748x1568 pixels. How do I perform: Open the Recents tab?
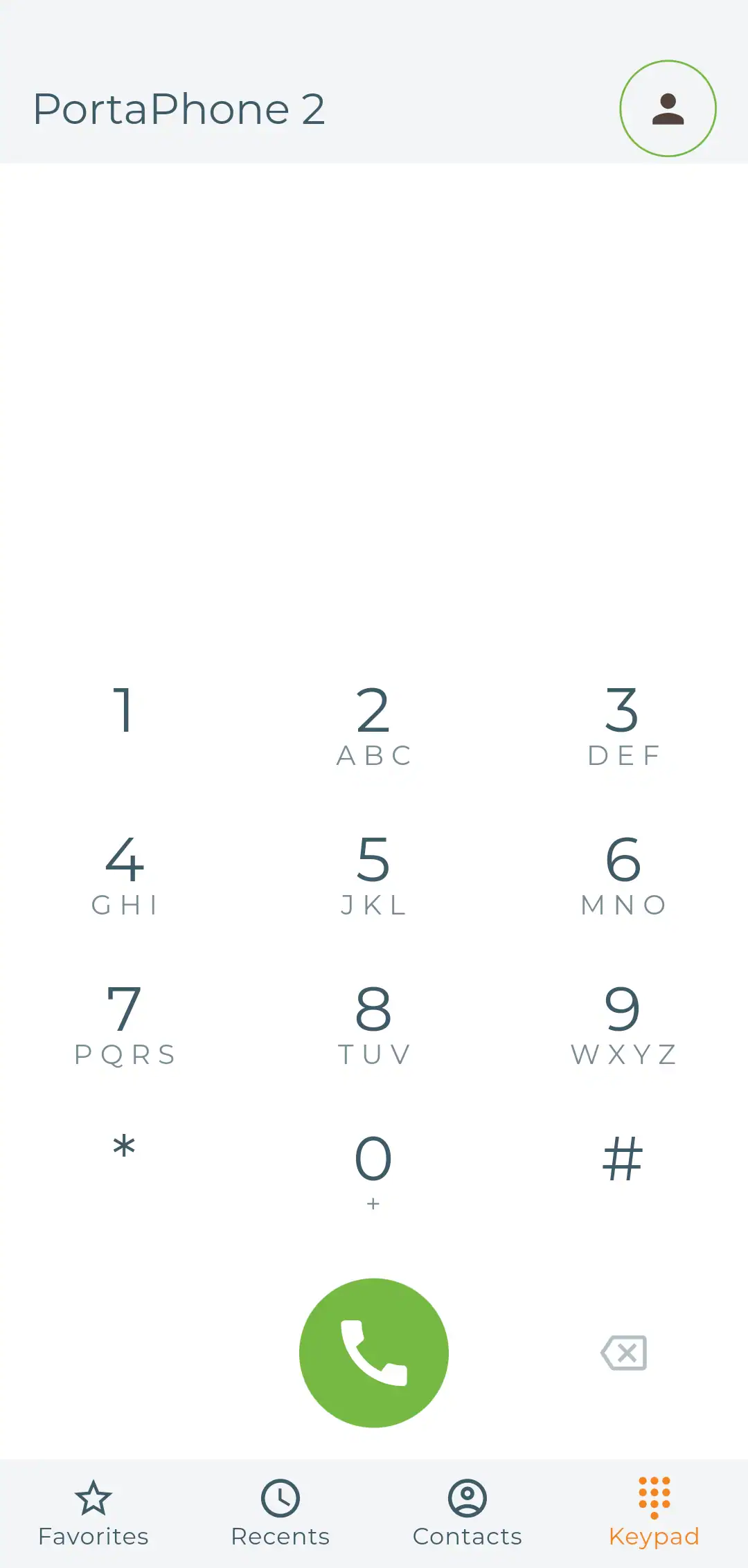coord(280,1514)
